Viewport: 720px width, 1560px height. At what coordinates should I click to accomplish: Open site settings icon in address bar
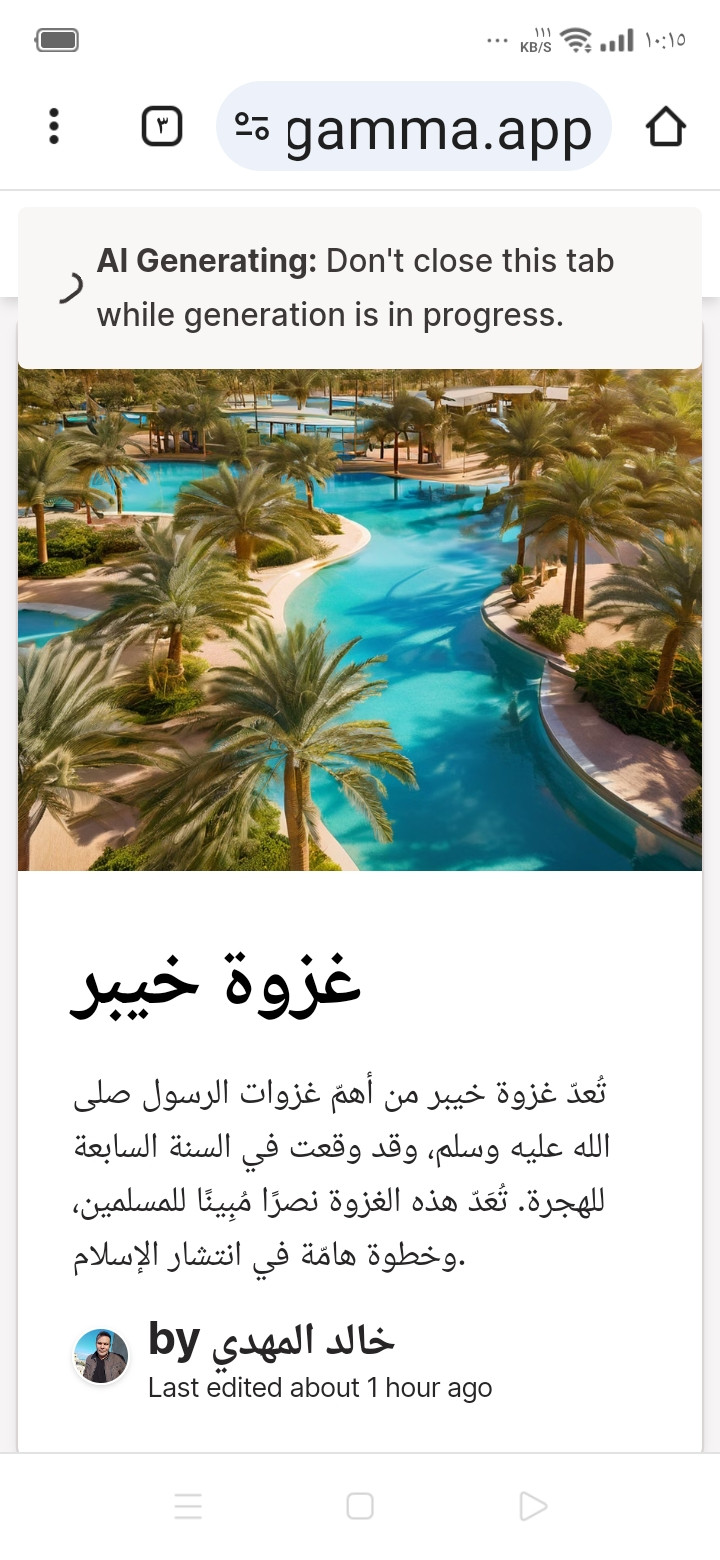point(252,127)
